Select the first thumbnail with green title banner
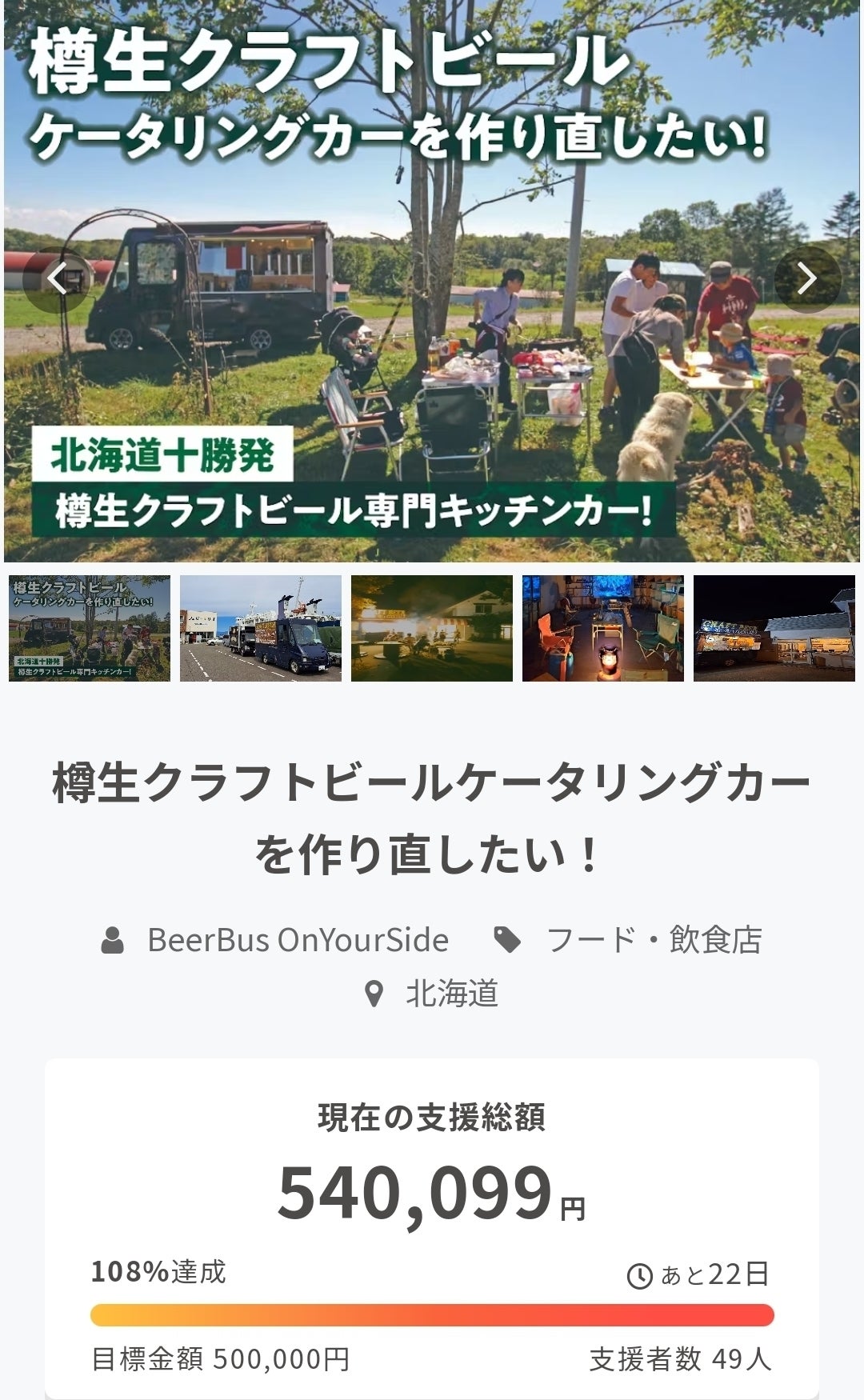The height and width of the screenshot is (1400, 864). 90,629
